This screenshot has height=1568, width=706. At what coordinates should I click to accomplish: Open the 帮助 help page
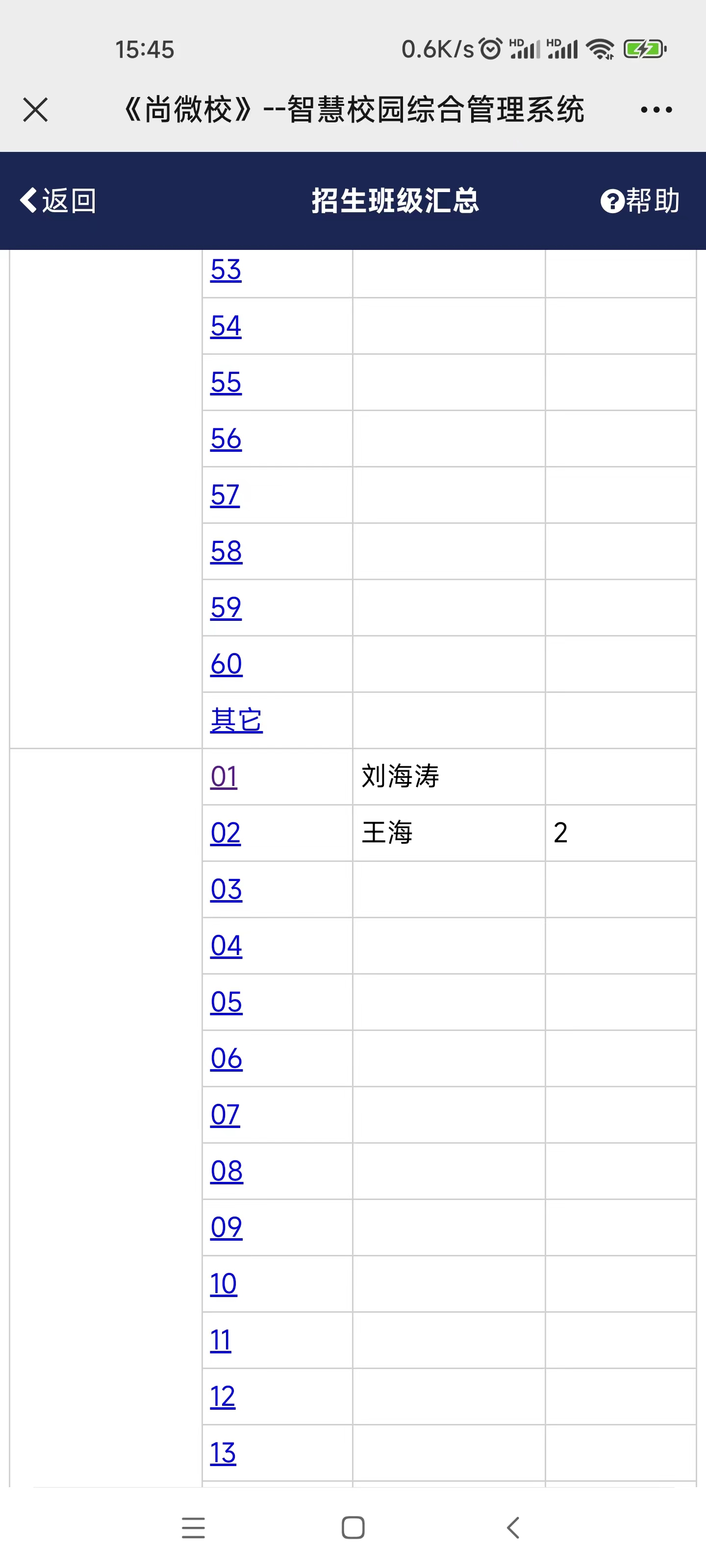coord(640,200)
